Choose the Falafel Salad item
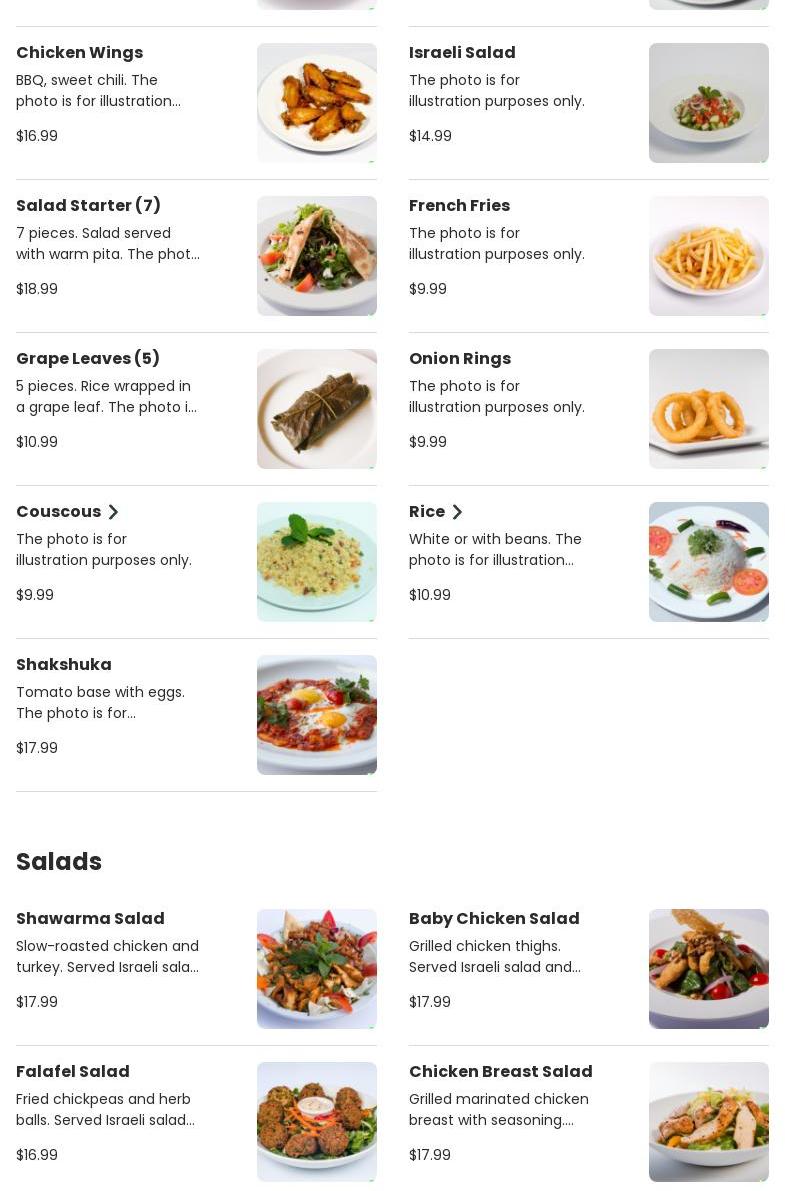The width and height of the screenshot is (785, 1191). pyautogui.click(x=73, y=1072)
